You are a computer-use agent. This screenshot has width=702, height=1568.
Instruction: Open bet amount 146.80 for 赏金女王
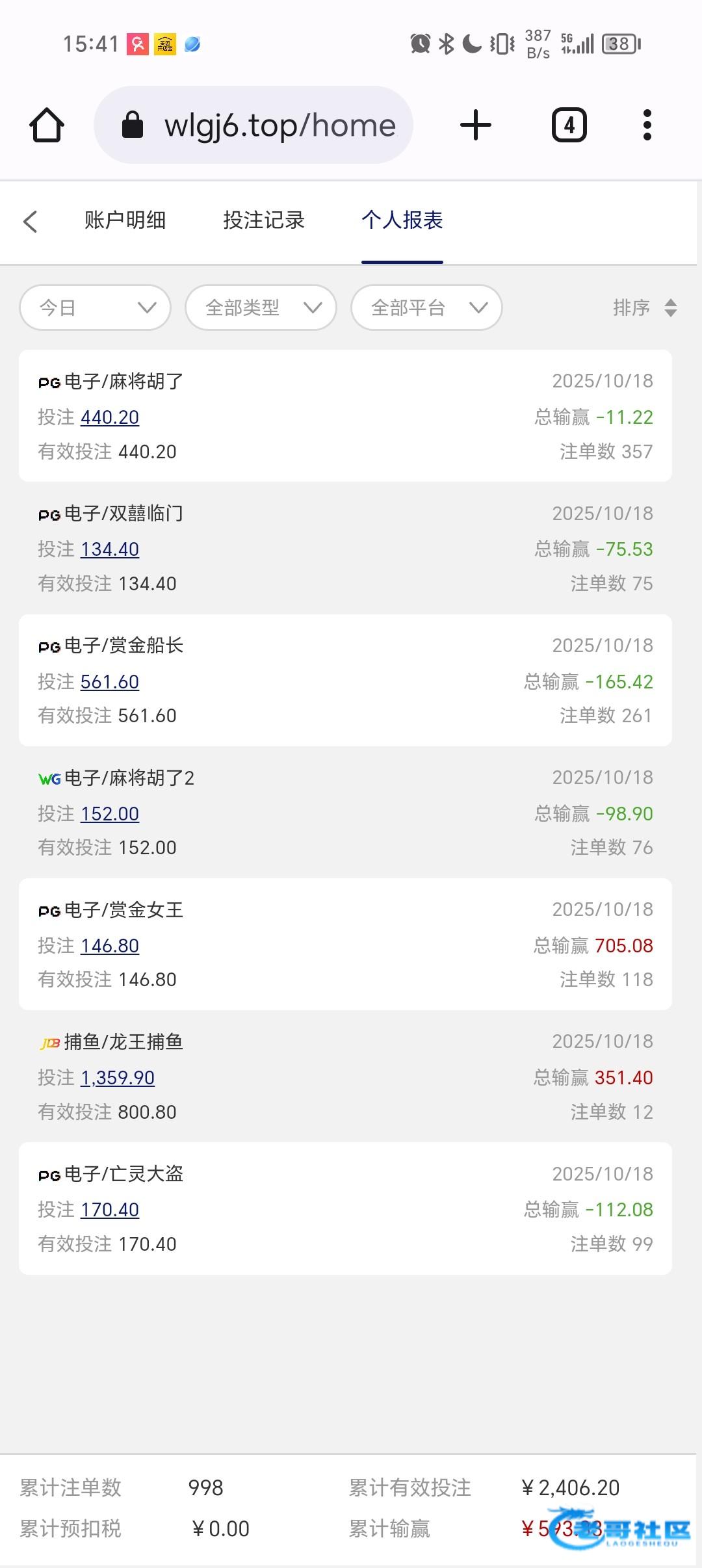point(110,946)
